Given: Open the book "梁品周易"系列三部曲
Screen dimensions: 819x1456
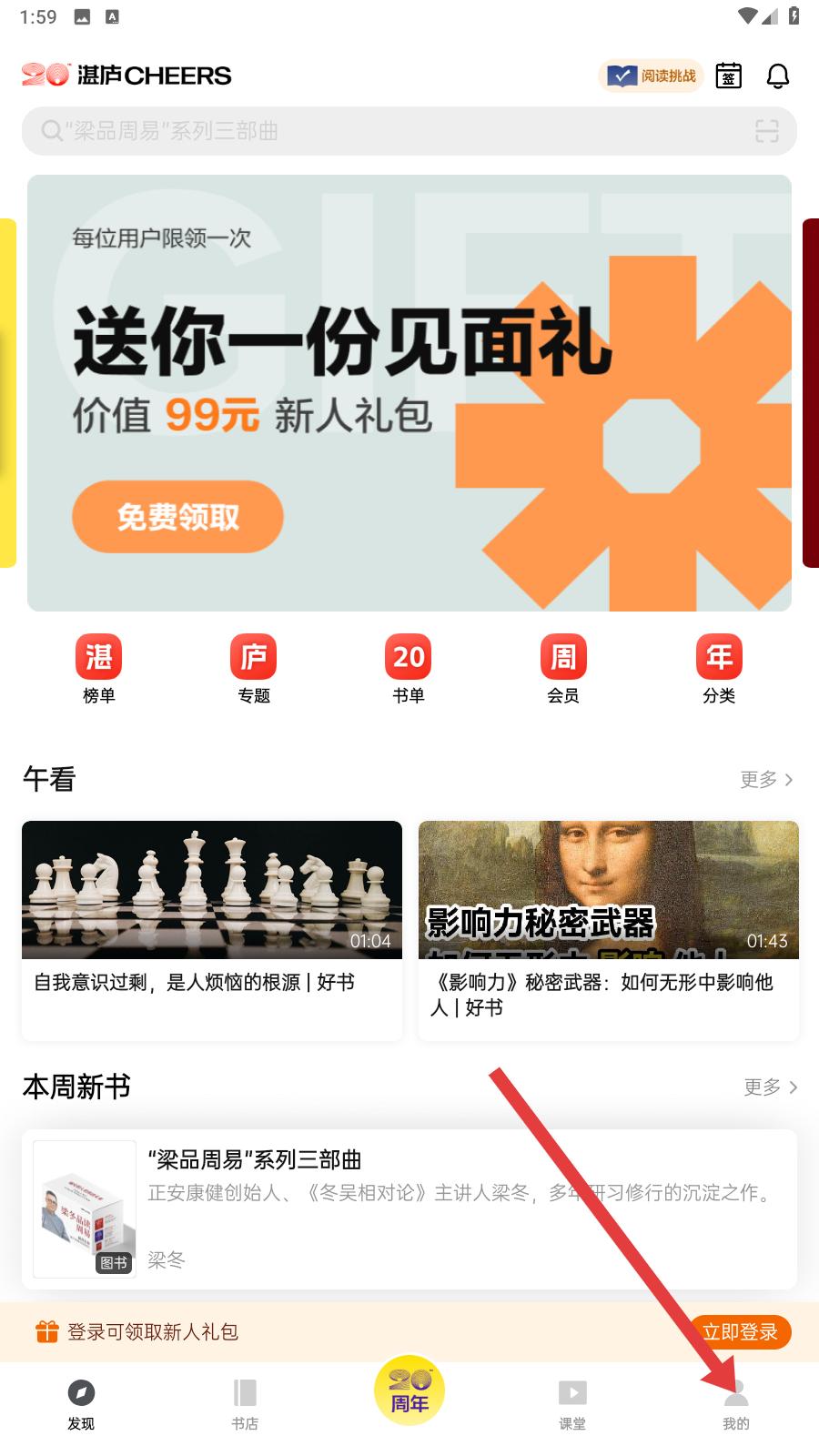Looking at the screenshot, I should 409,1208.
